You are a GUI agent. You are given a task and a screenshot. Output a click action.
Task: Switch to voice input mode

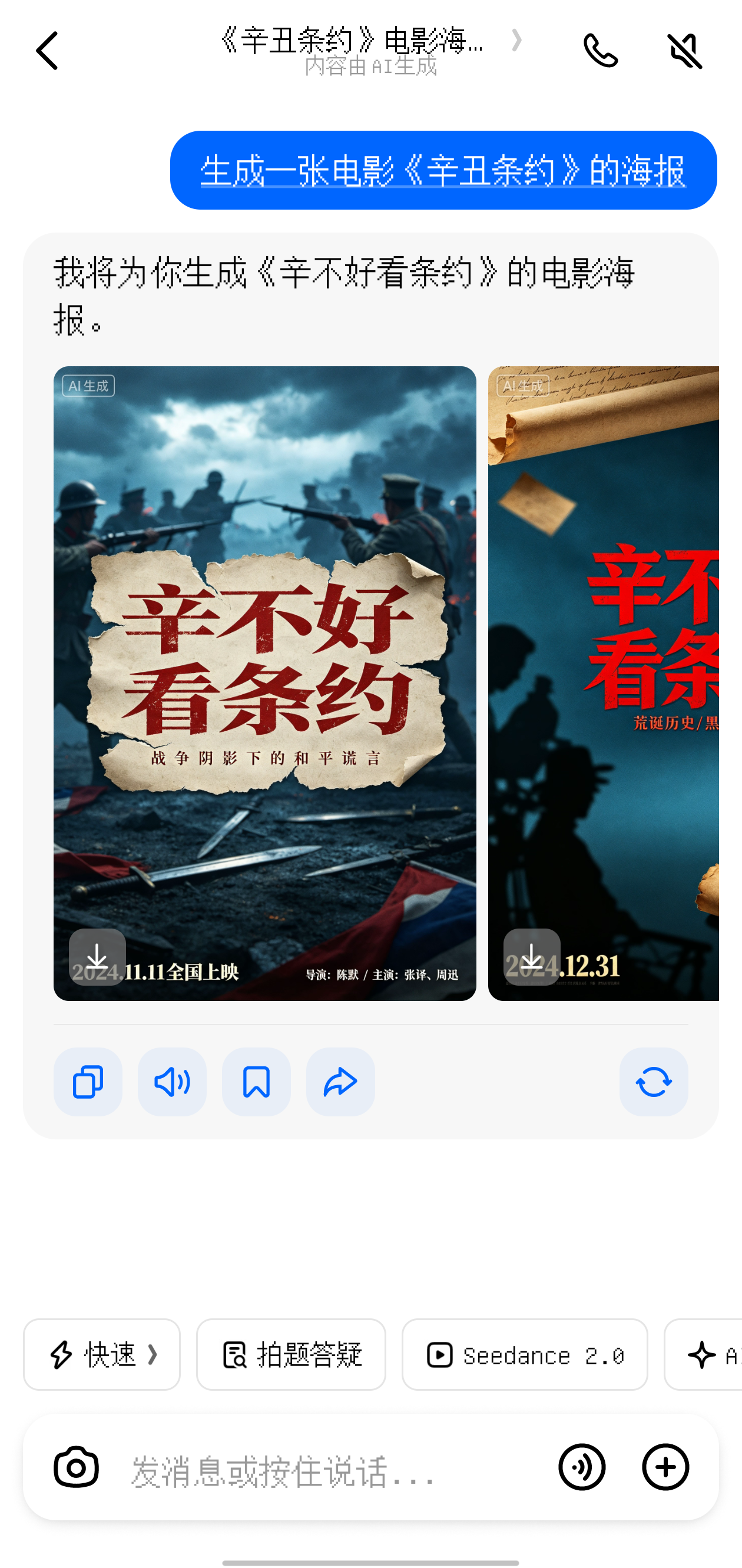[581, 1467]
